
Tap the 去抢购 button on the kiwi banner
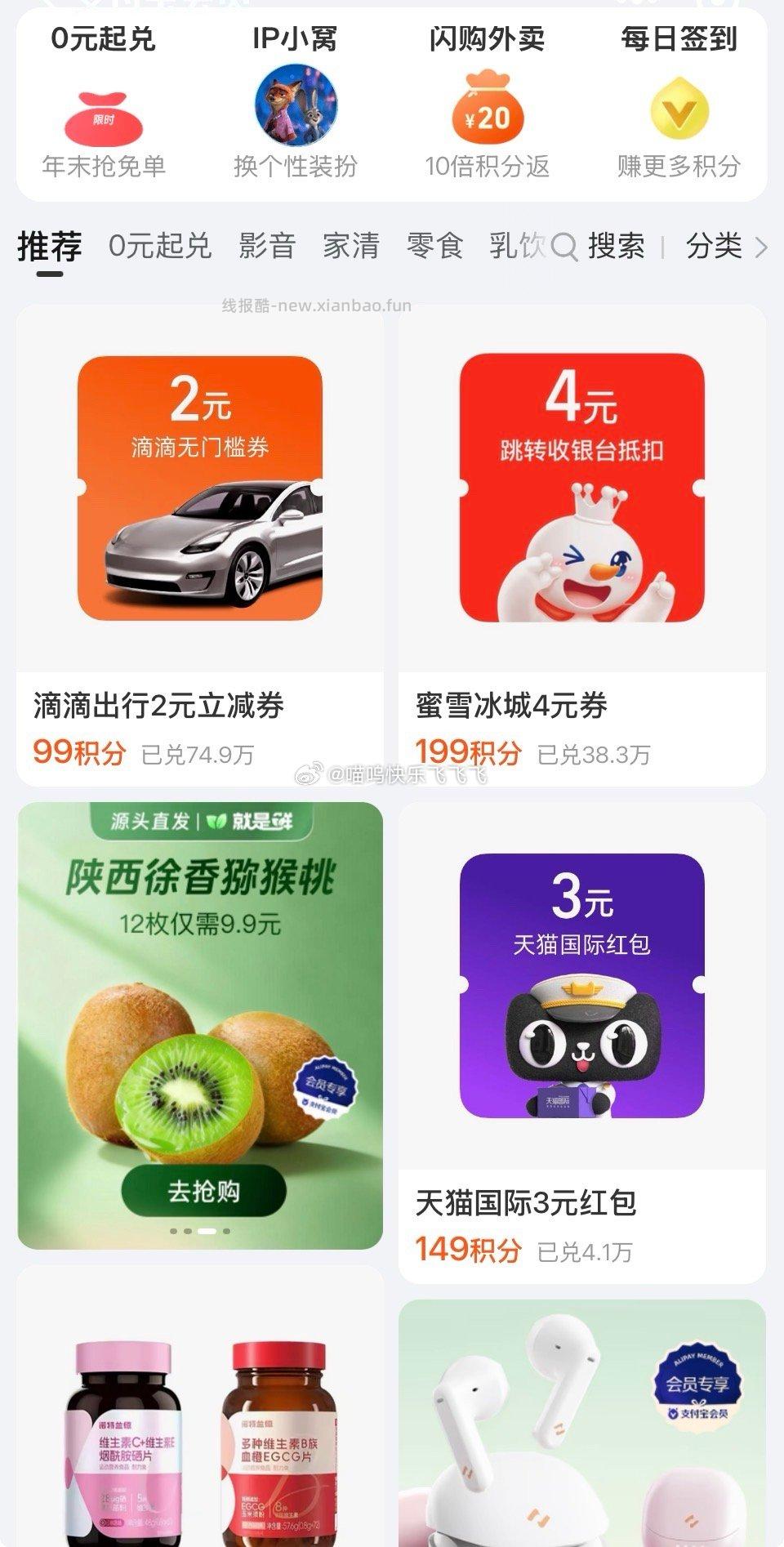(x=204, y=1192)
